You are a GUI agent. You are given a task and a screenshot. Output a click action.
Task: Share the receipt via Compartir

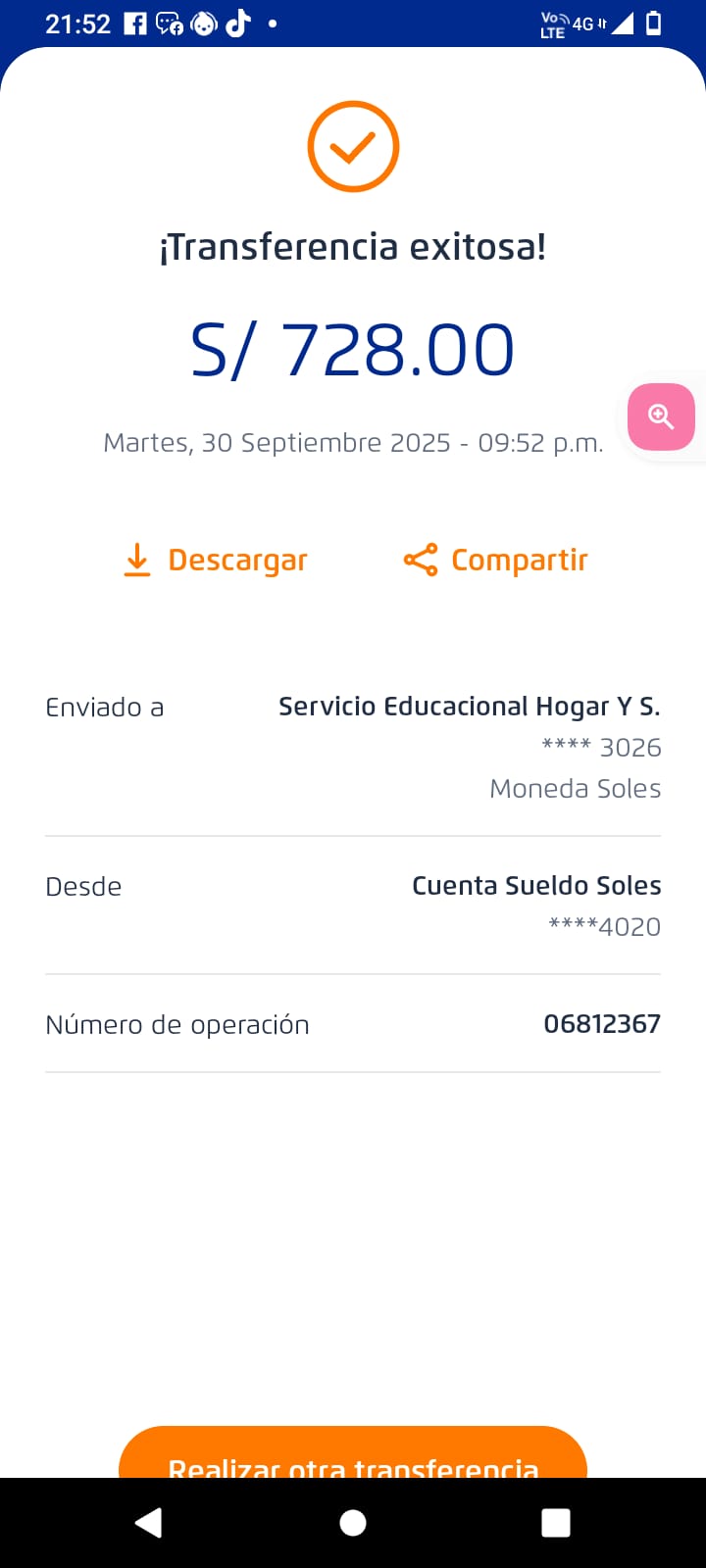(496, 560)
